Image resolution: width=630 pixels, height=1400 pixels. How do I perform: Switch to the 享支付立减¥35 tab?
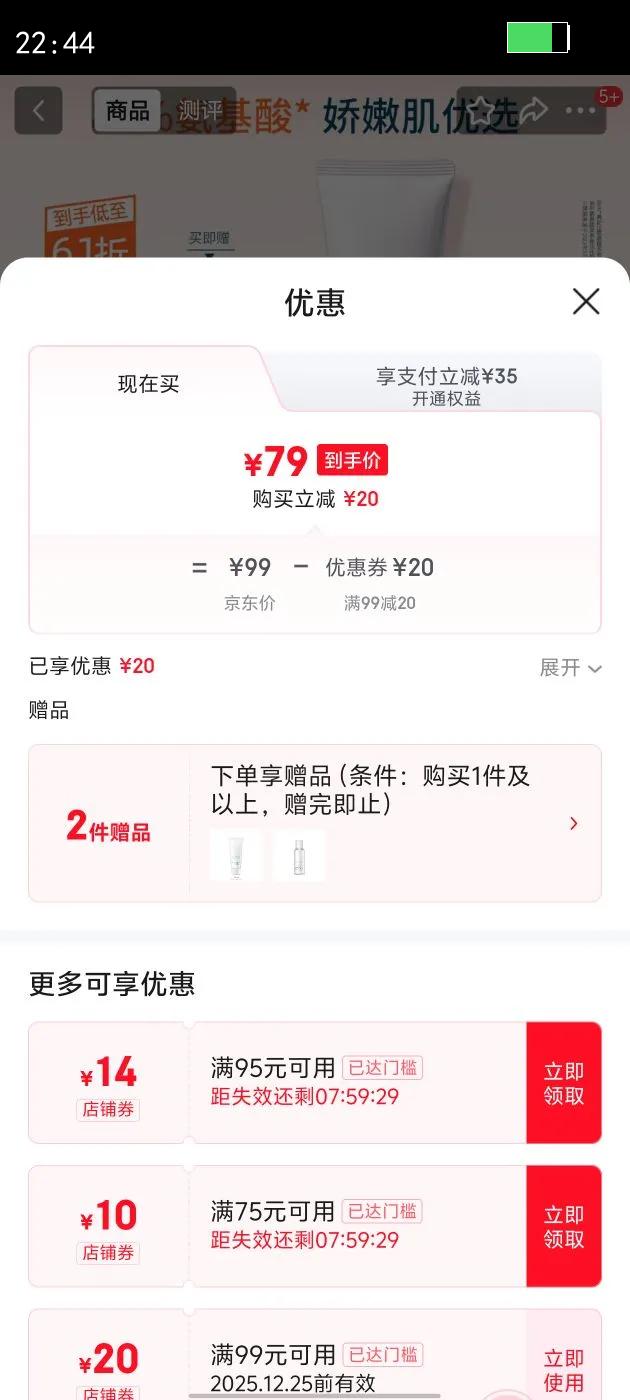tap(446, 385)
